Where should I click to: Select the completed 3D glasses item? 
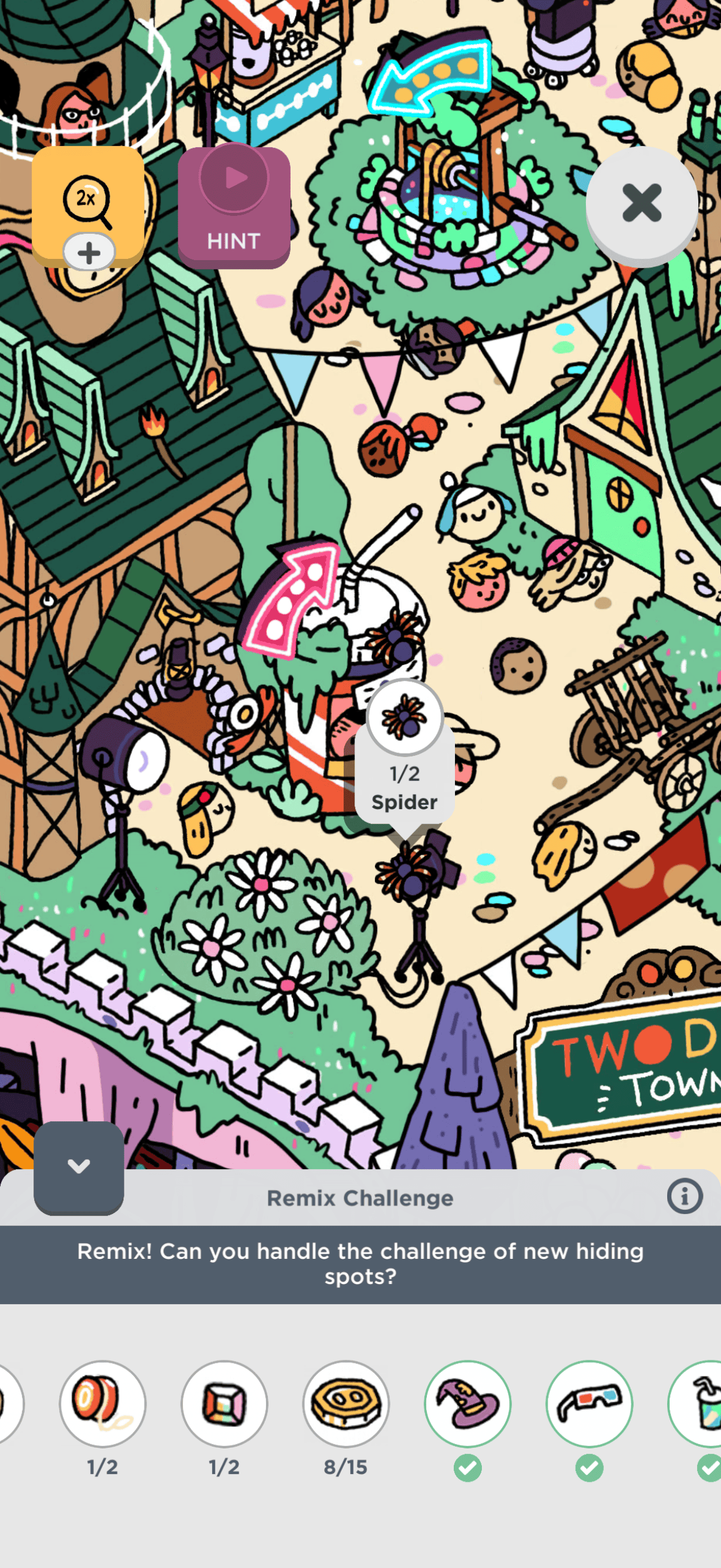click(x=589, y=1404)
